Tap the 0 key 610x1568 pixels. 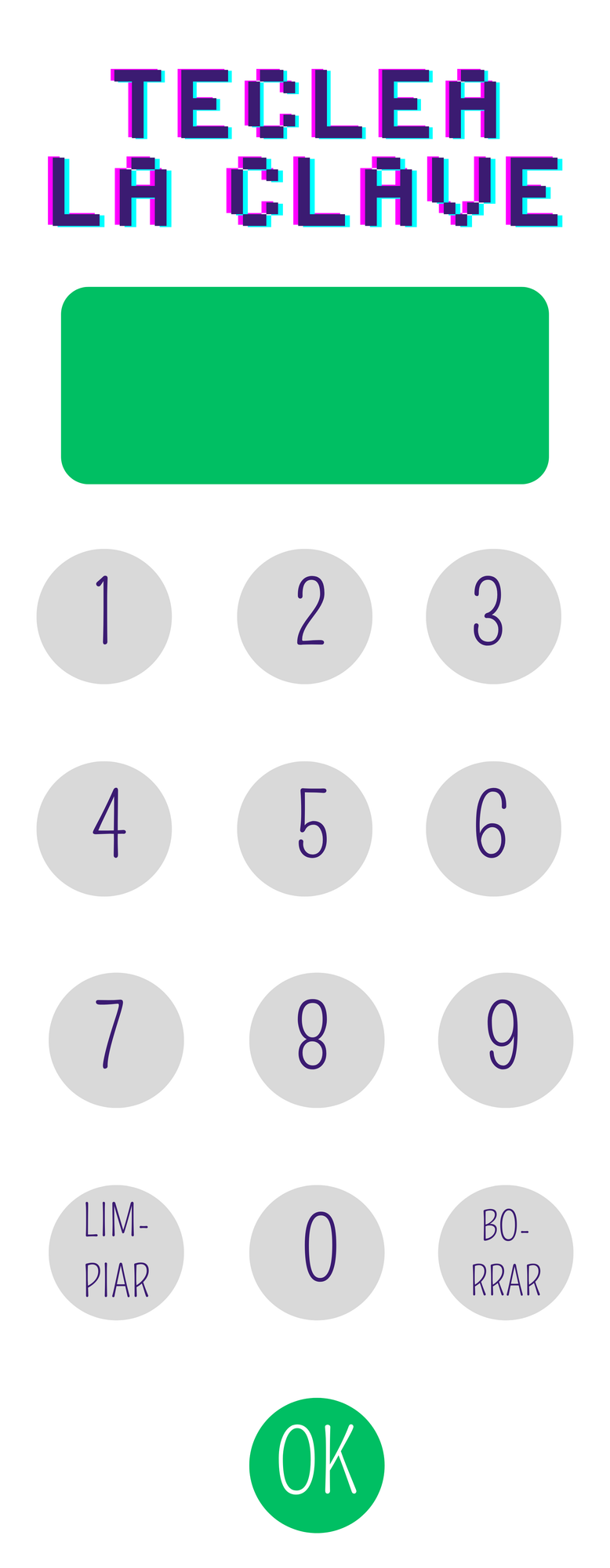tap(317, 1252)
